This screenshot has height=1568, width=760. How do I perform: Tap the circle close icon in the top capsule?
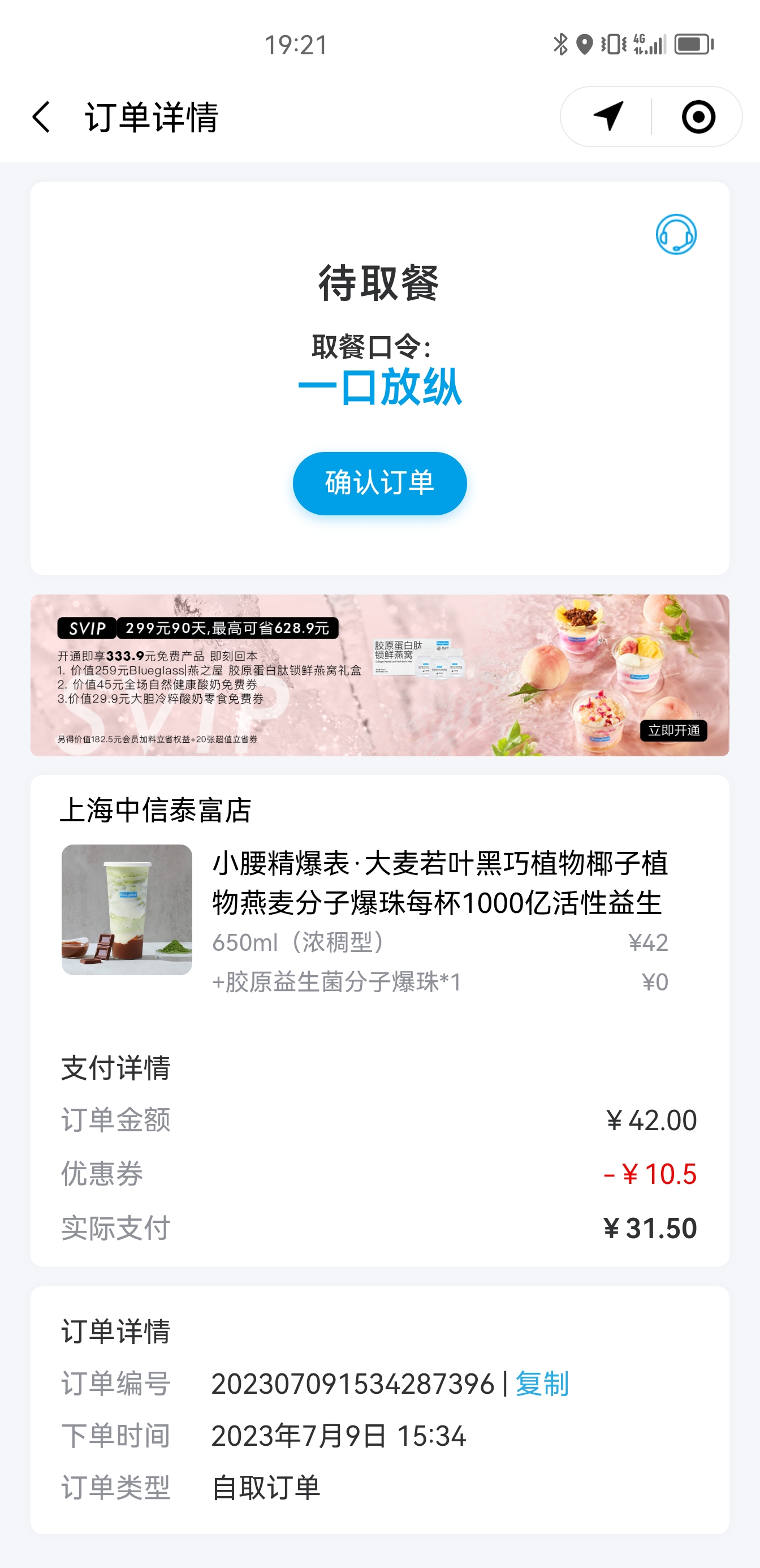point(698,117)
